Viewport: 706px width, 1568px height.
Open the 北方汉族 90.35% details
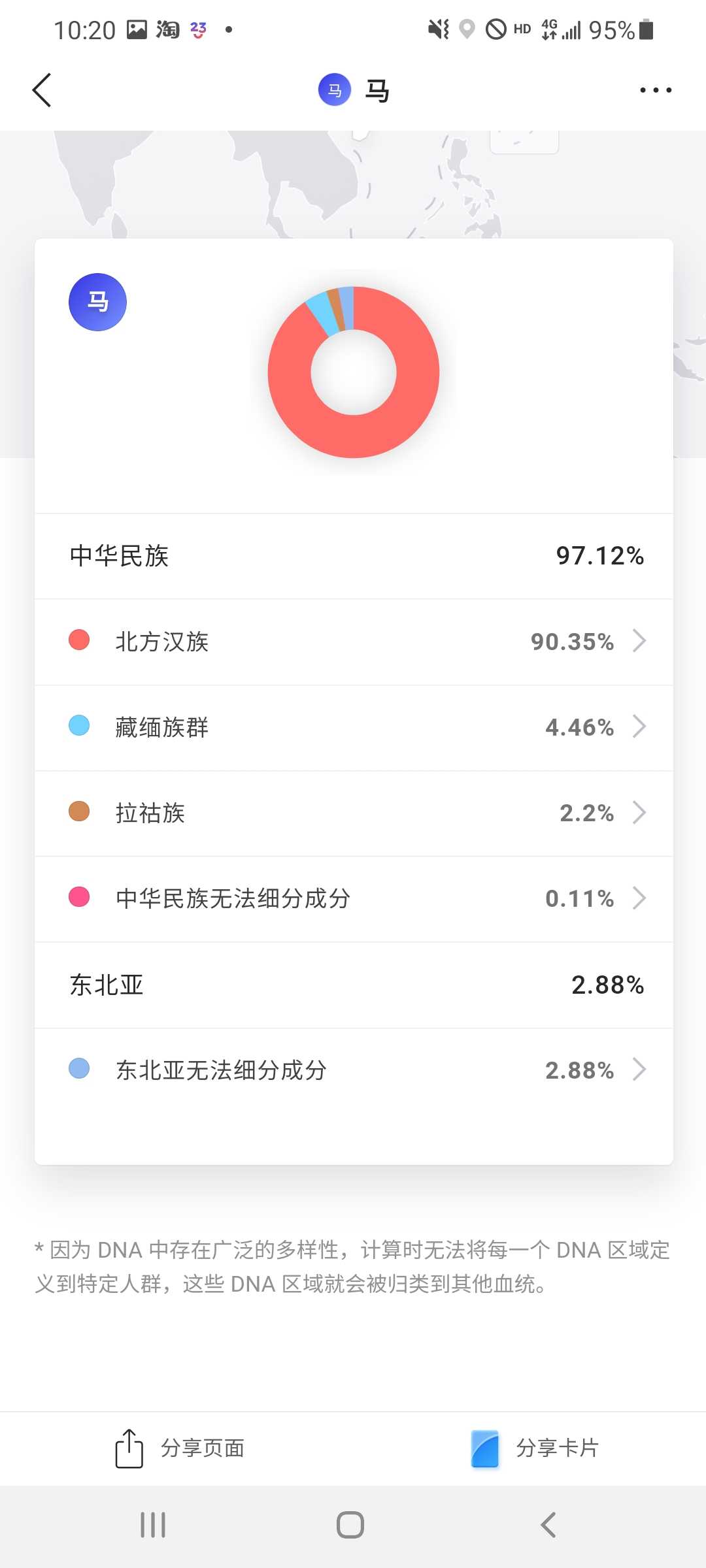click(354, 642)
